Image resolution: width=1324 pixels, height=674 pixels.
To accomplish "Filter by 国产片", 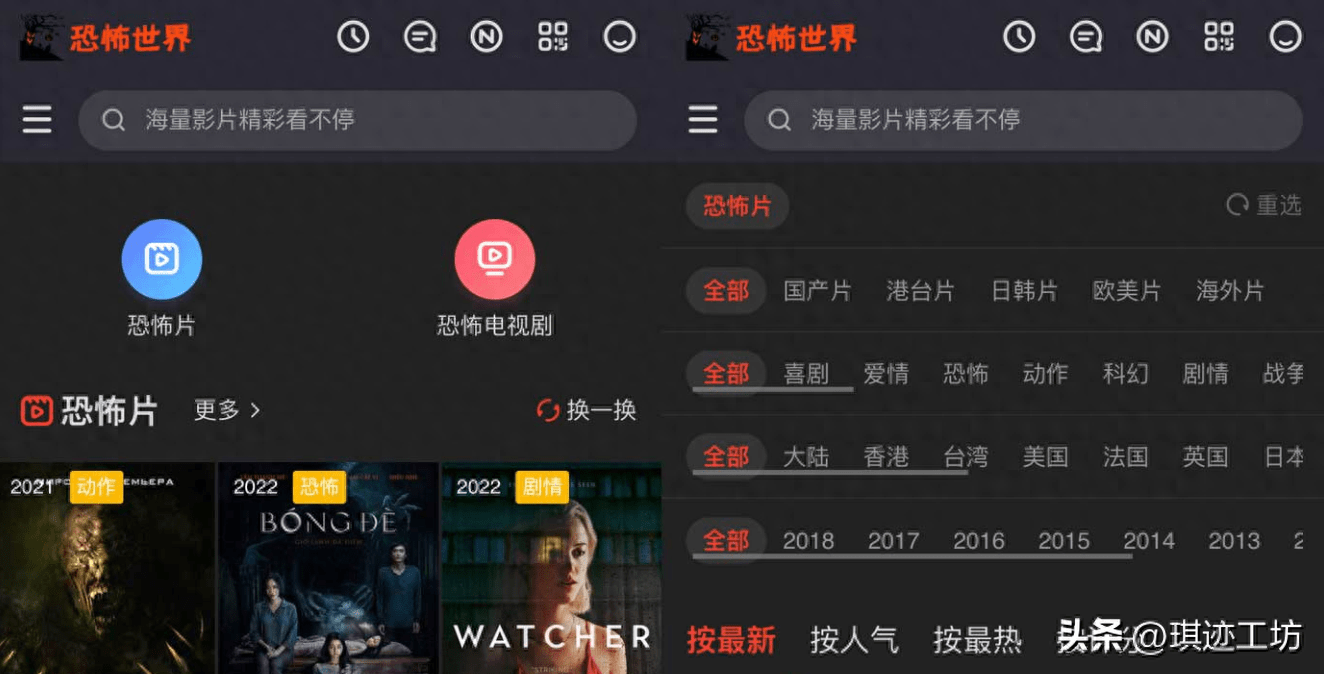I will click(817, 291).
